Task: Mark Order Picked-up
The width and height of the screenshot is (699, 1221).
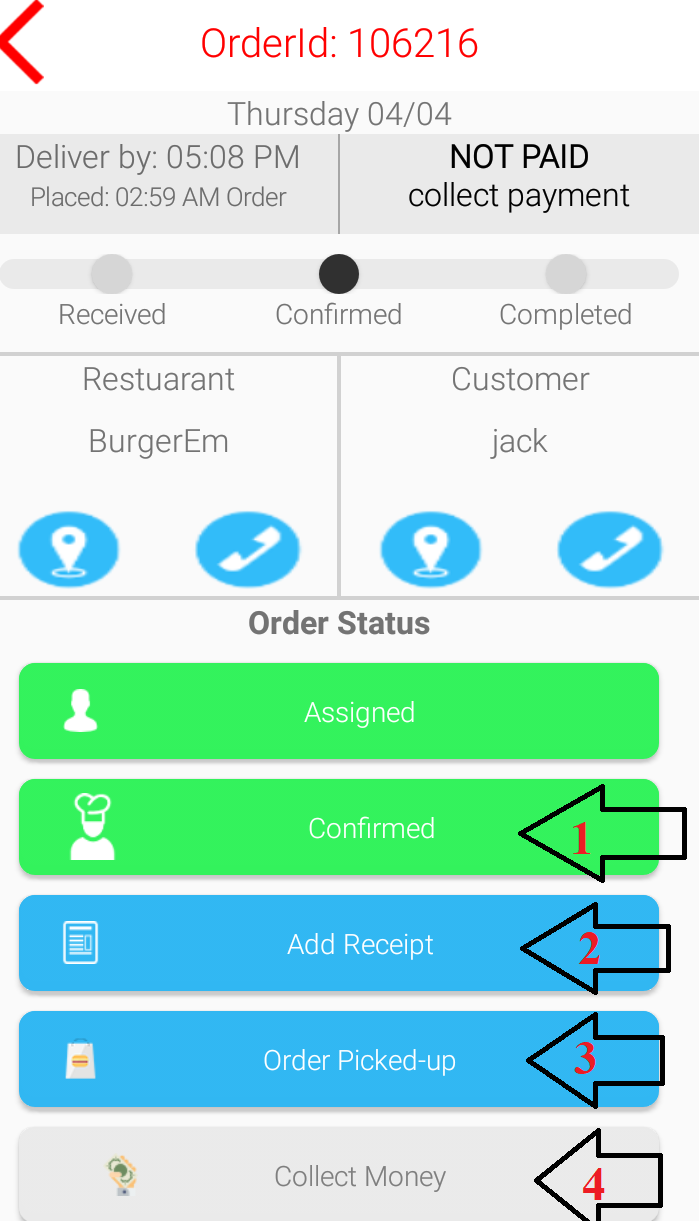Action: click(300, 1060)
